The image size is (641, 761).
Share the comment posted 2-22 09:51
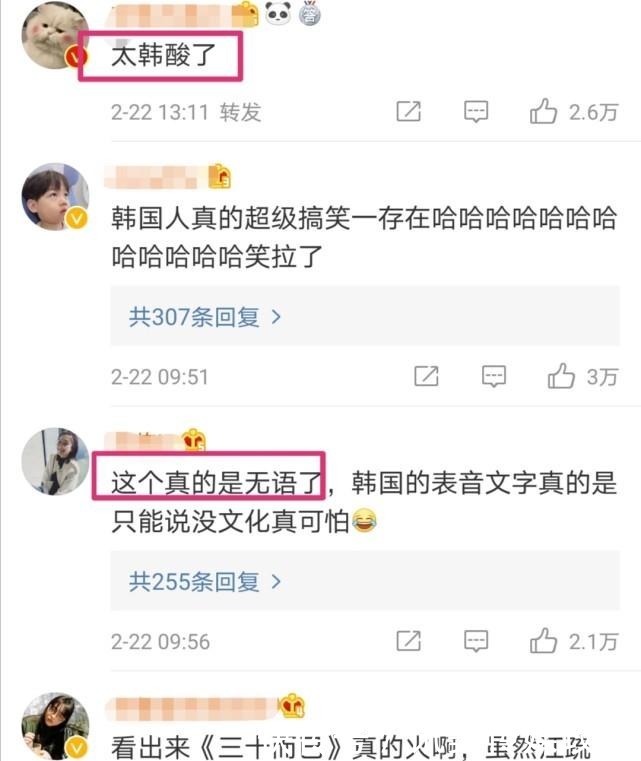click(x=426, y=376)
